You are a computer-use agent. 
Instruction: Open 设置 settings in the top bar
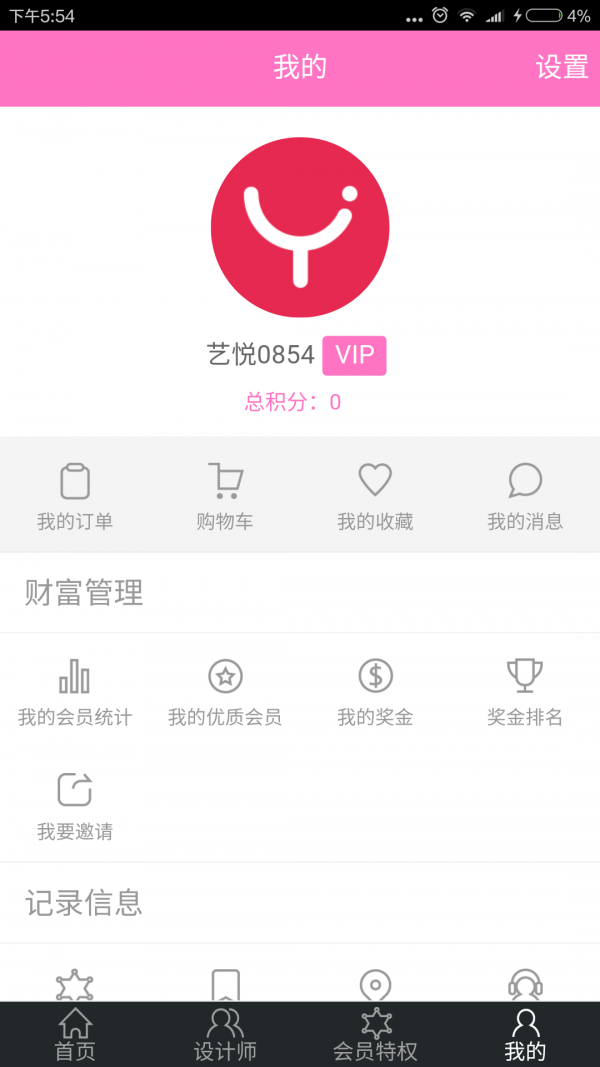click(x=561, y=67)
